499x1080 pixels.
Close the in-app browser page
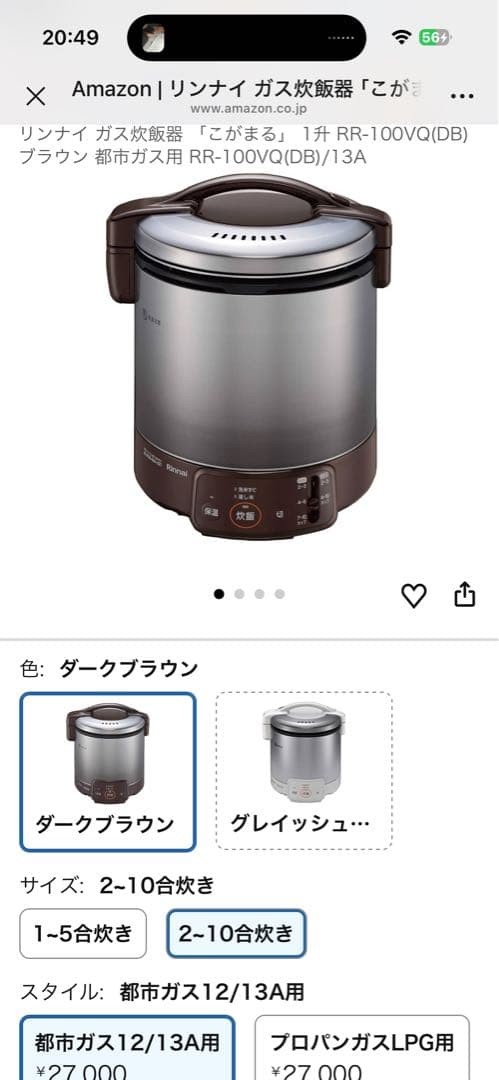pyautogui.click(x=35, y=96)
